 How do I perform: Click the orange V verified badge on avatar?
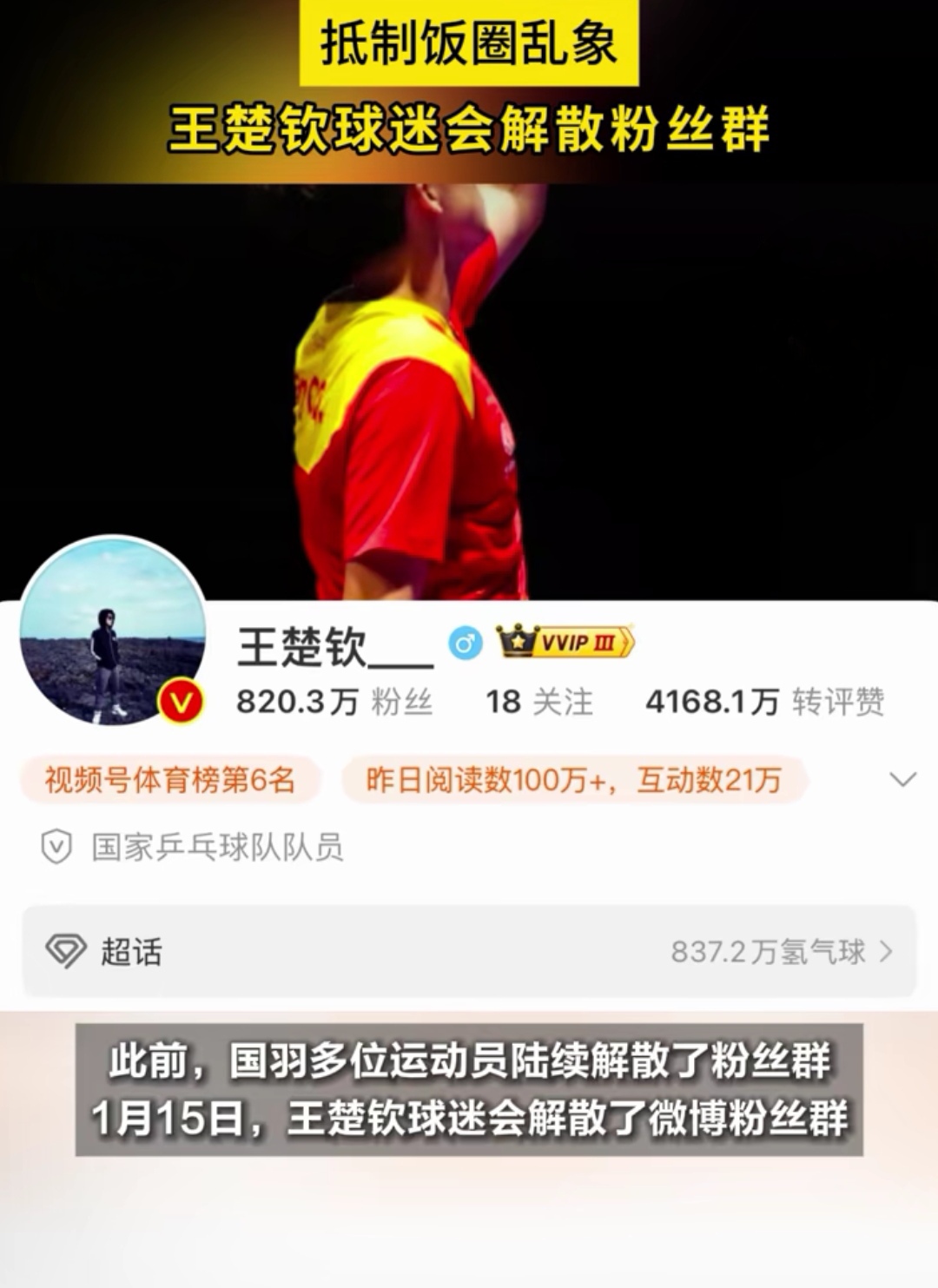pyautogui.click(x=181, y=699)
